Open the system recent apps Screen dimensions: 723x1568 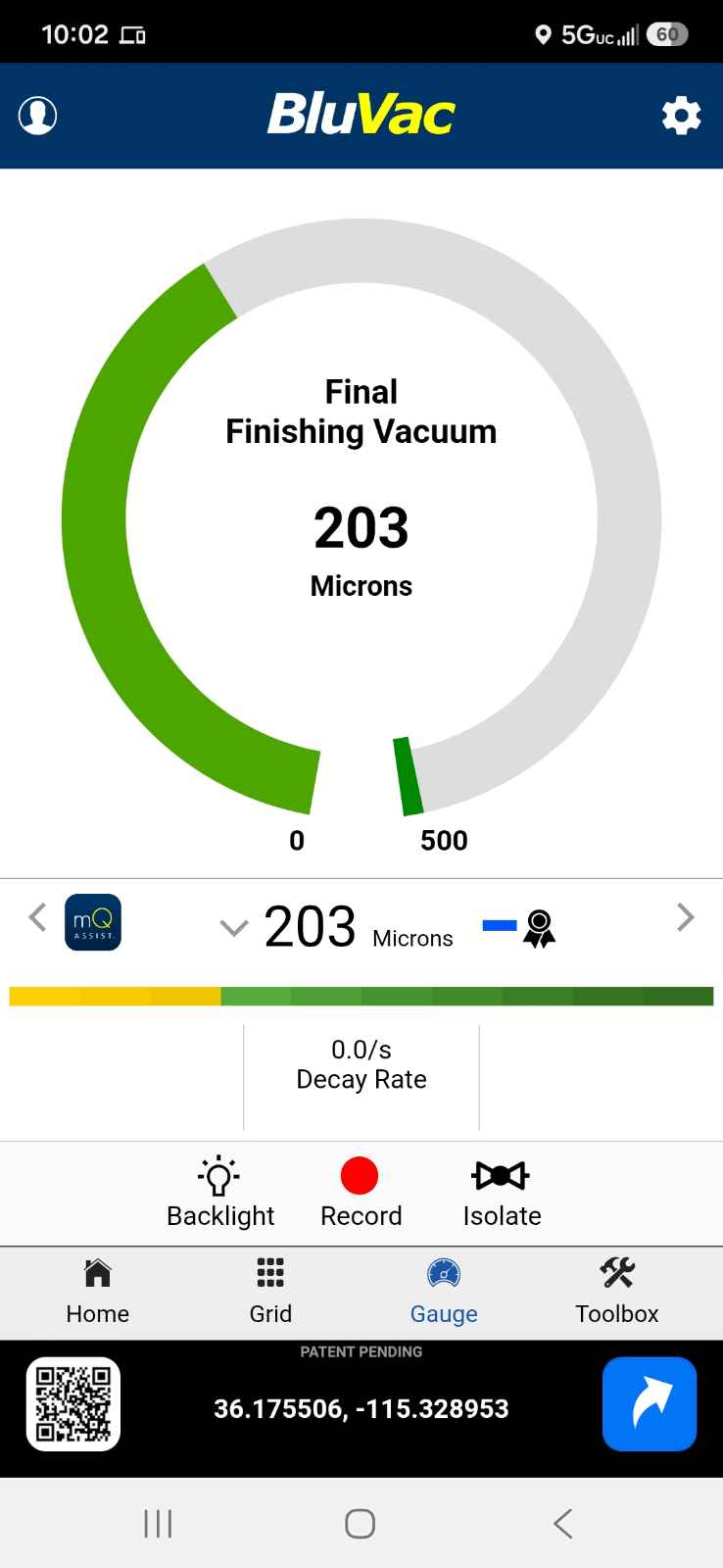click(158, 1524)
